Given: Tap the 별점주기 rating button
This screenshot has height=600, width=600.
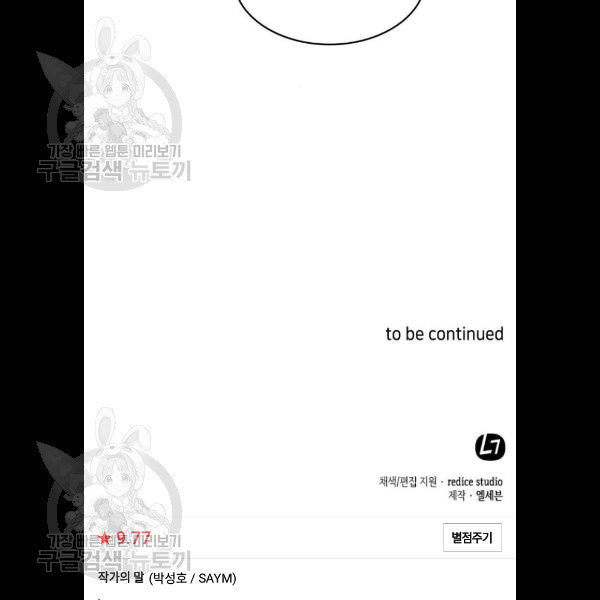Looking at the screenshot, I should tap(471, 538).
